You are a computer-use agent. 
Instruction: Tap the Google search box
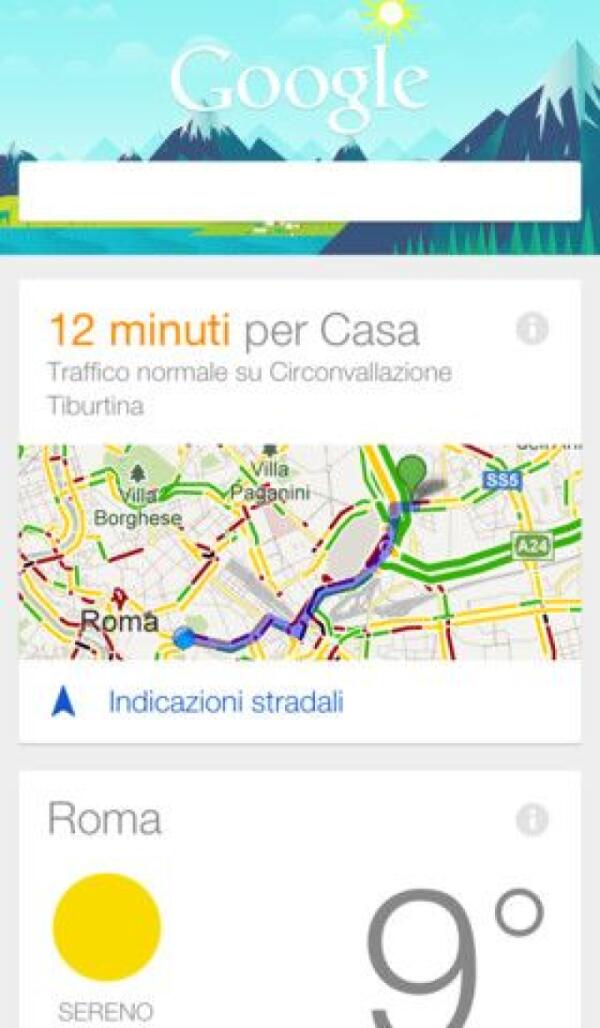[299, 191]
